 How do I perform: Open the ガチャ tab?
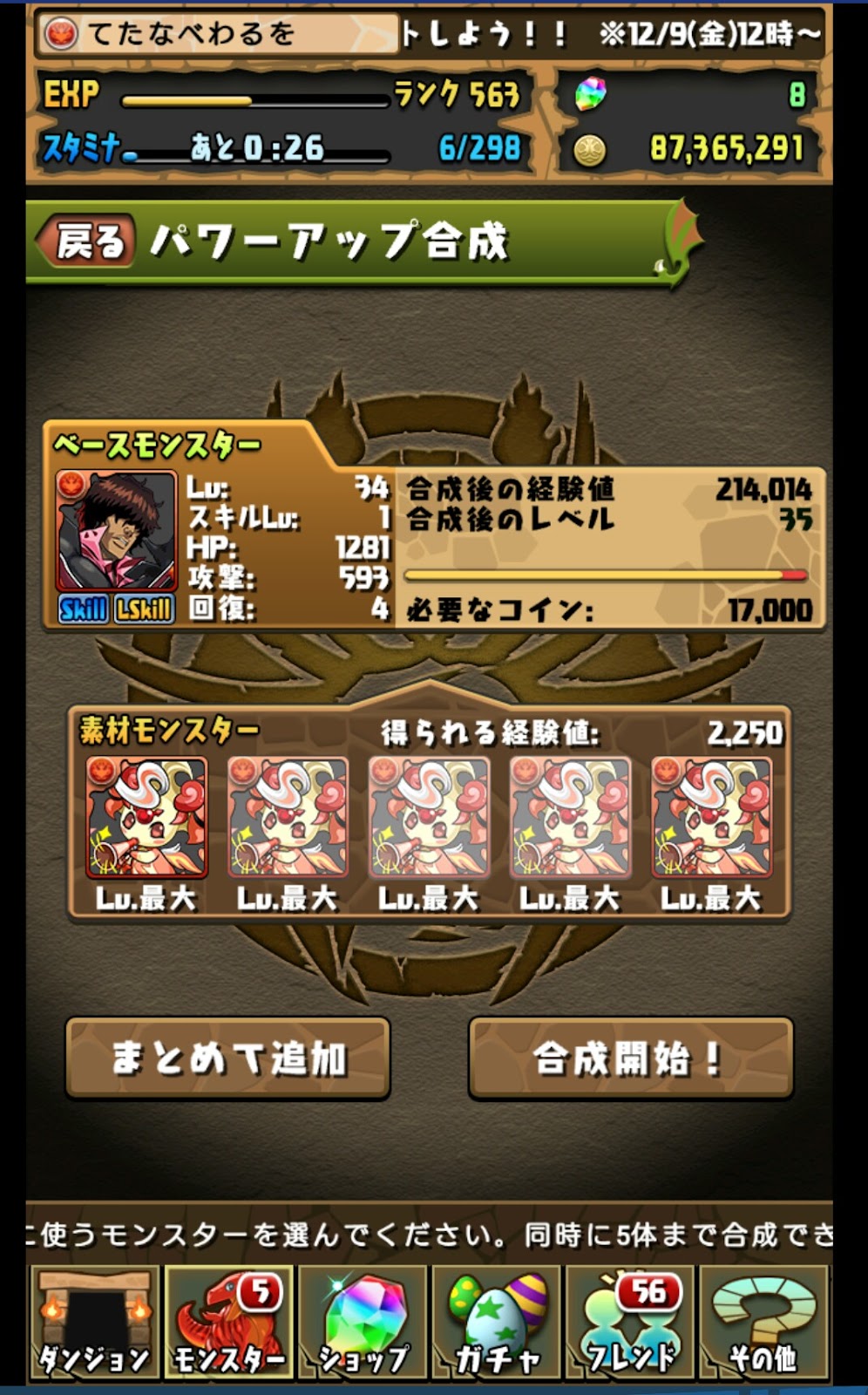pyautogui.click(x=497, y=1323)
